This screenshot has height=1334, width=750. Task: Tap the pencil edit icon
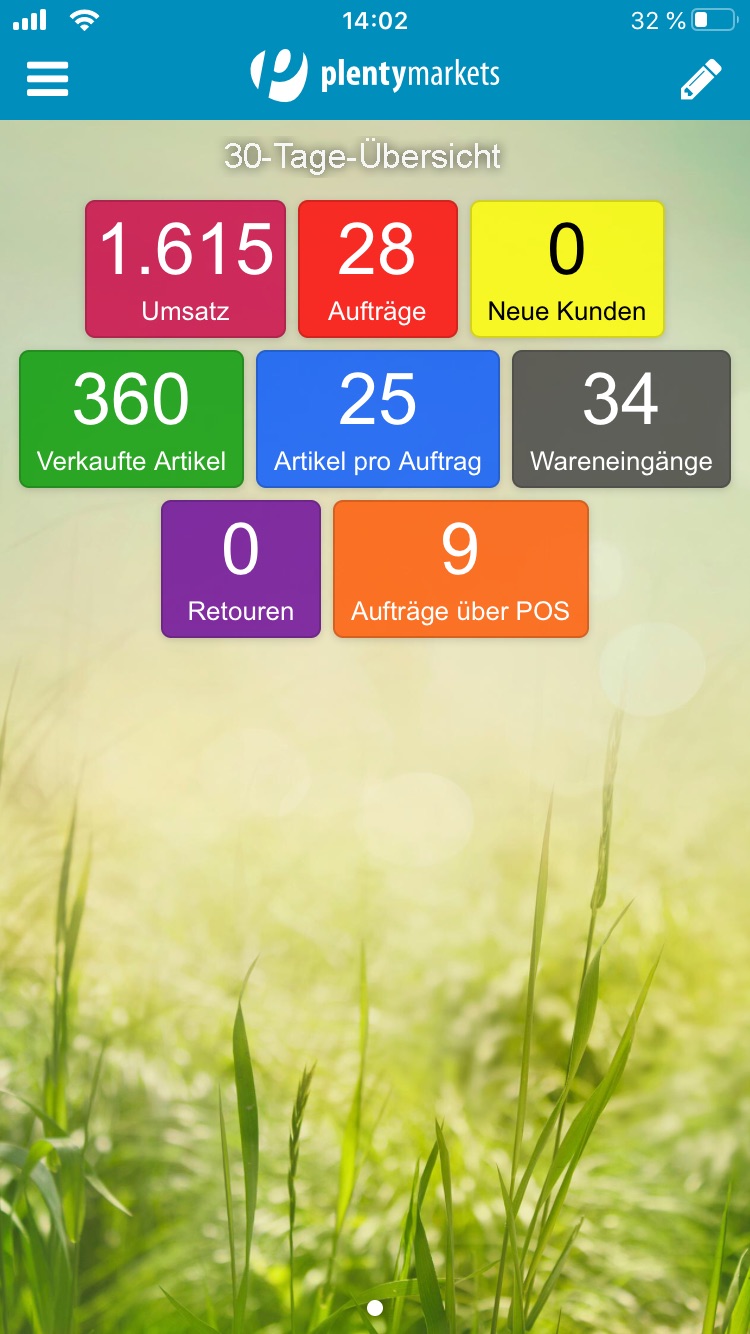700,79
